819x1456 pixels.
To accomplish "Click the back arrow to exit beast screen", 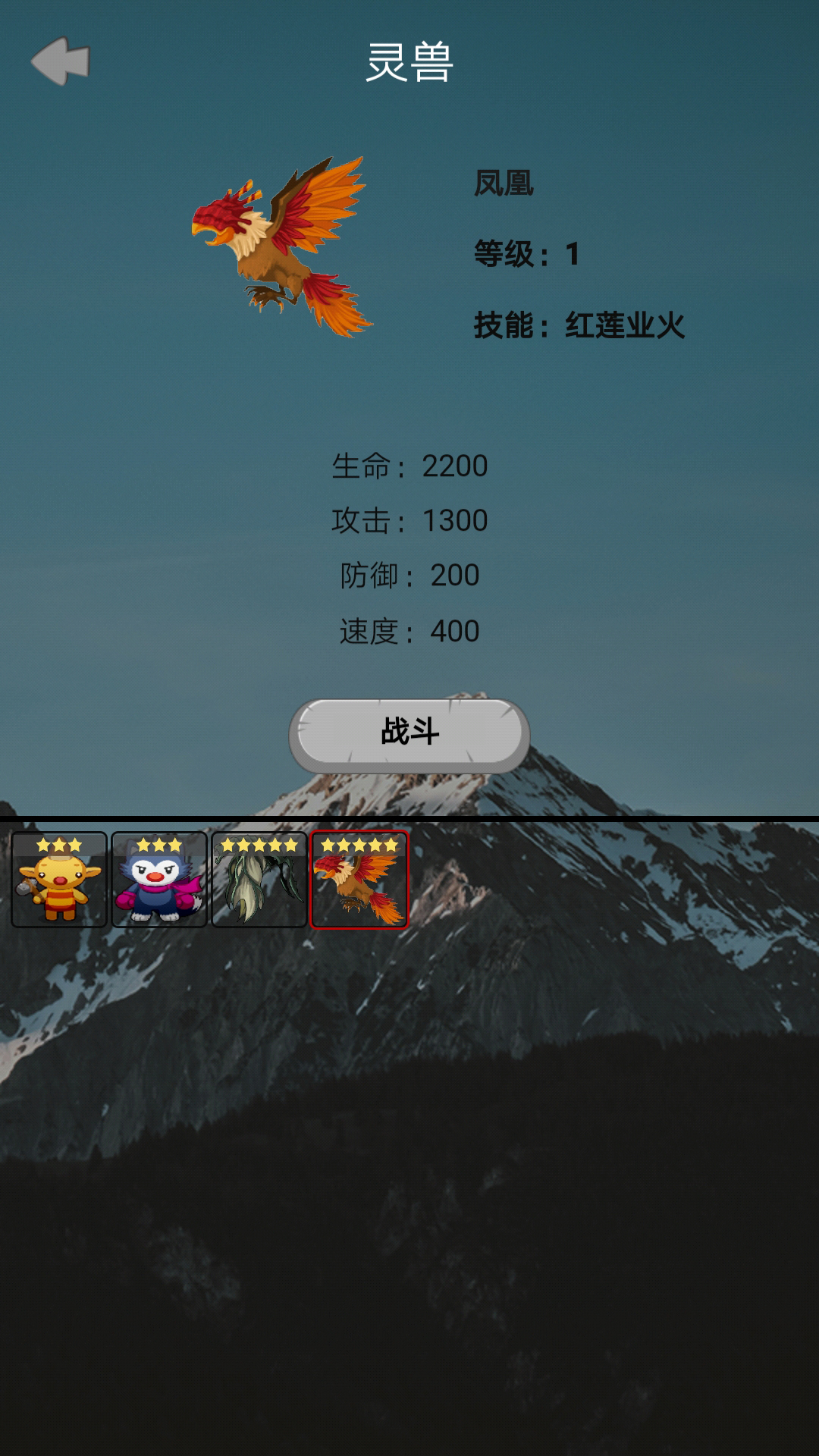I will (x=59, y=61).
